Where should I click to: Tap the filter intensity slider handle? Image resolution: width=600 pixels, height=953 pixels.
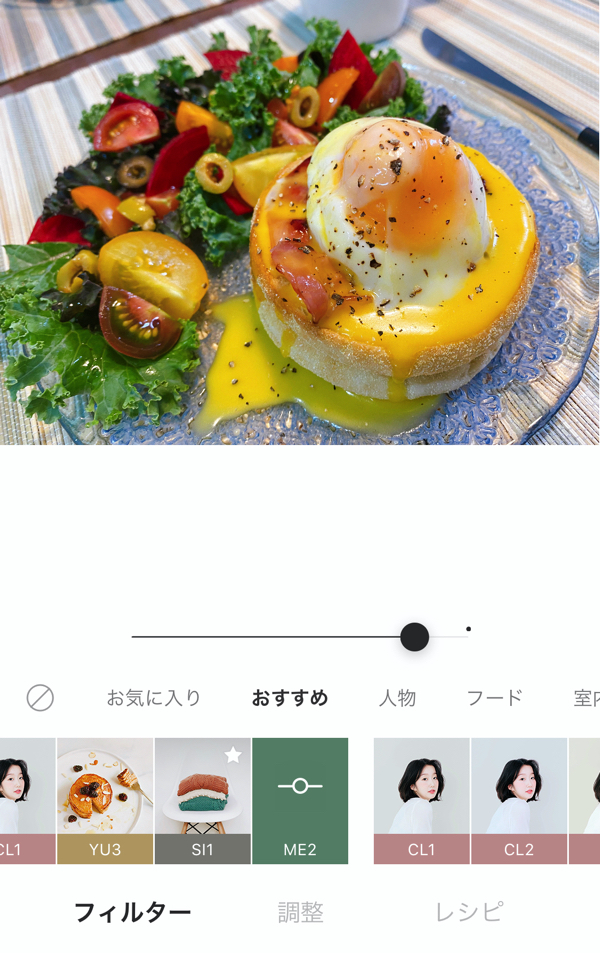[x=414, y=636]
